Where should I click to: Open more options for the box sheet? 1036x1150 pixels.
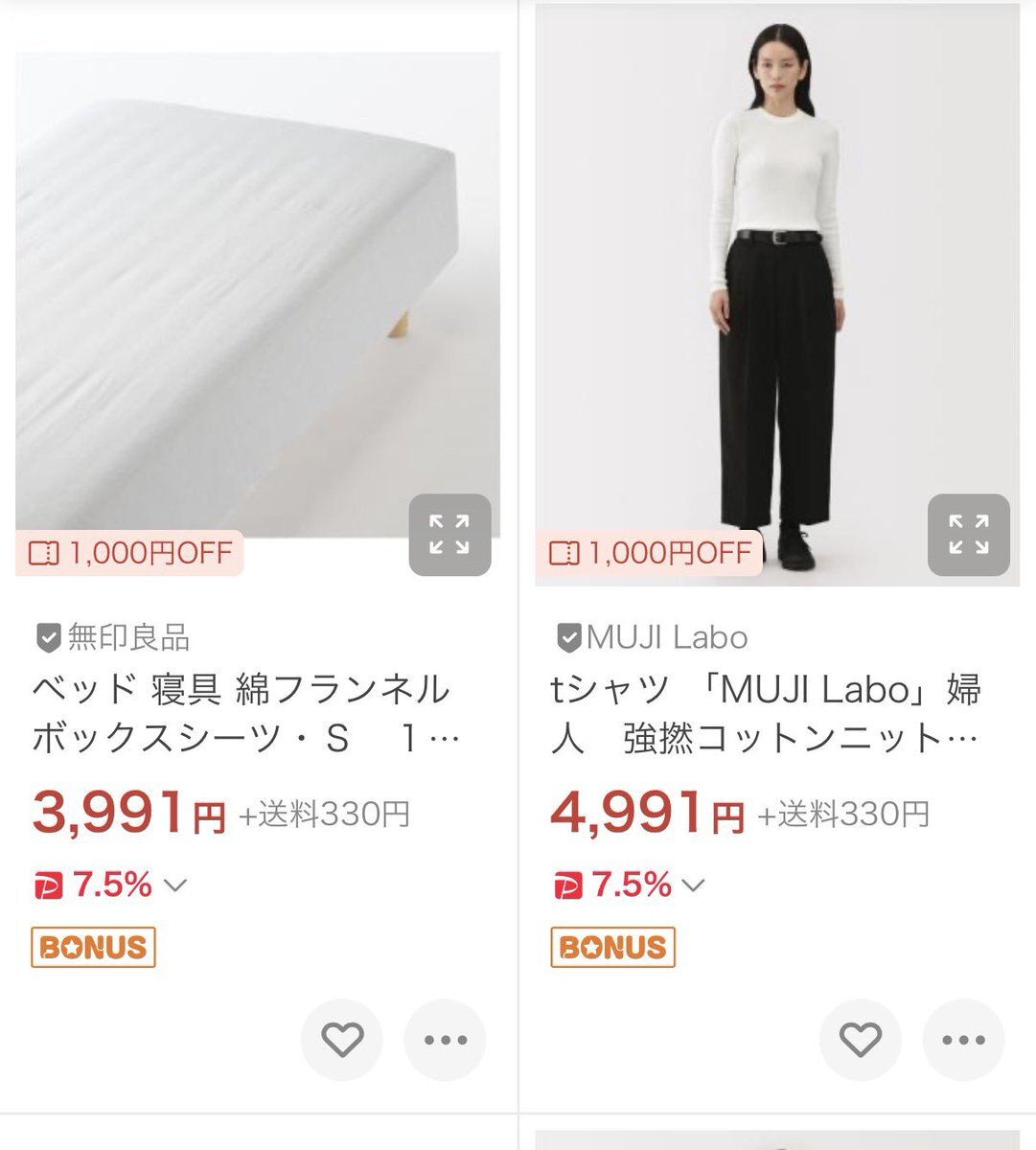coord(445,1040)
